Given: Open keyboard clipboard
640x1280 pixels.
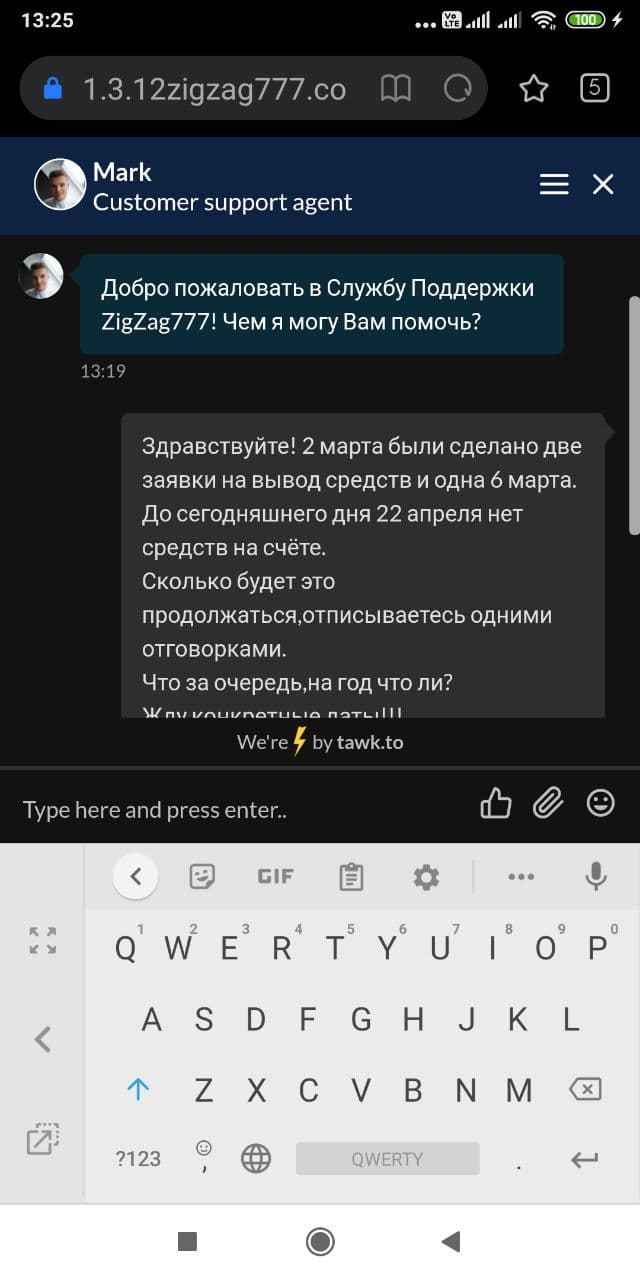Looking at the screenshot, I should coord(351,877).
